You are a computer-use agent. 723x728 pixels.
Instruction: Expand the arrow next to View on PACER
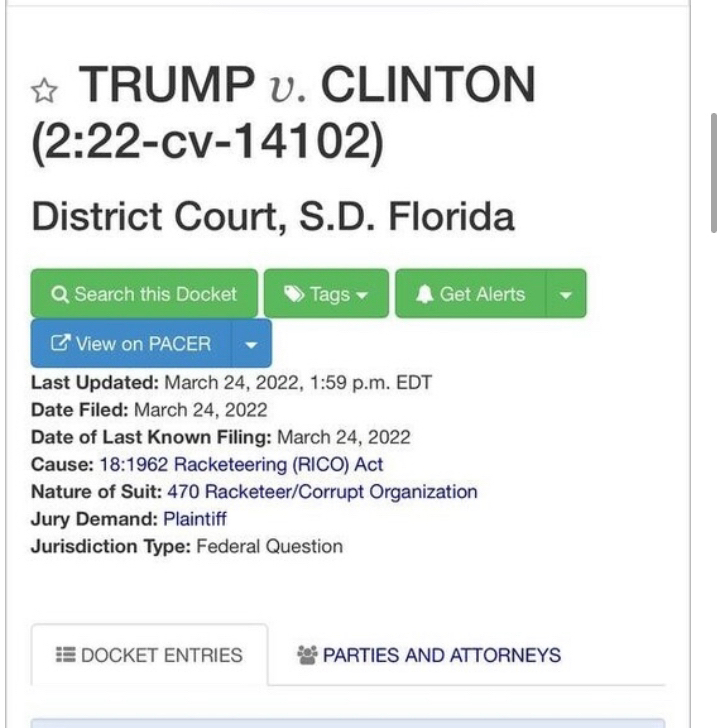pos(251,344)
